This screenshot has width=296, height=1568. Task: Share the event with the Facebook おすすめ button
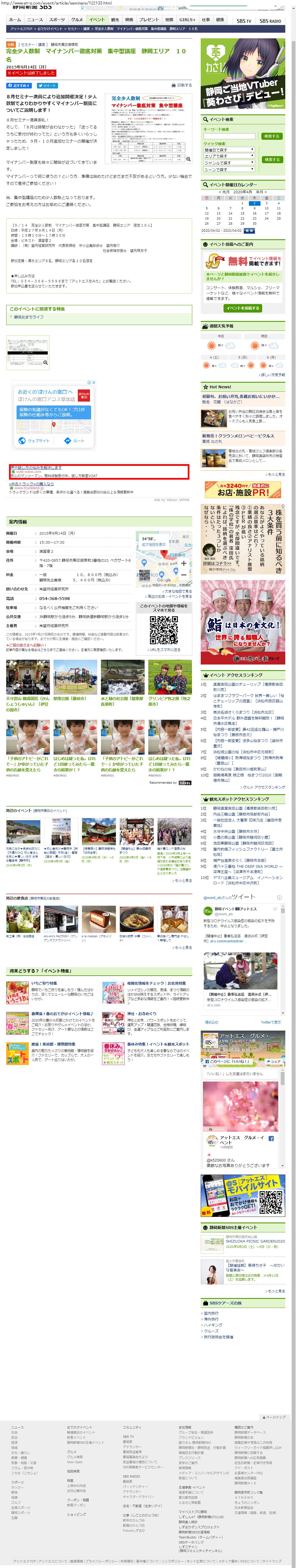tap(19, 85)
